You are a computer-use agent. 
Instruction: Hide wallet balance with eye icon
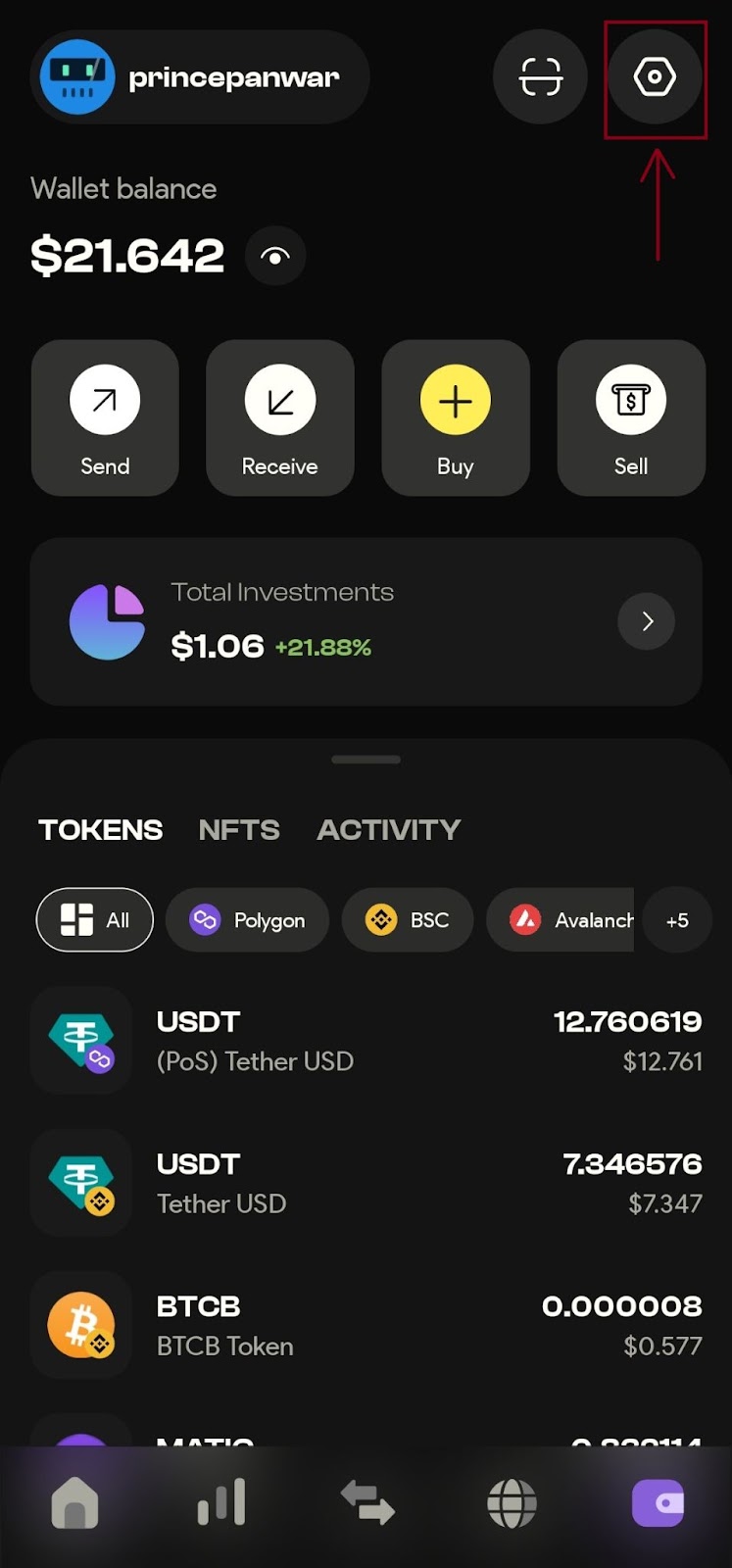coord(275,257)
